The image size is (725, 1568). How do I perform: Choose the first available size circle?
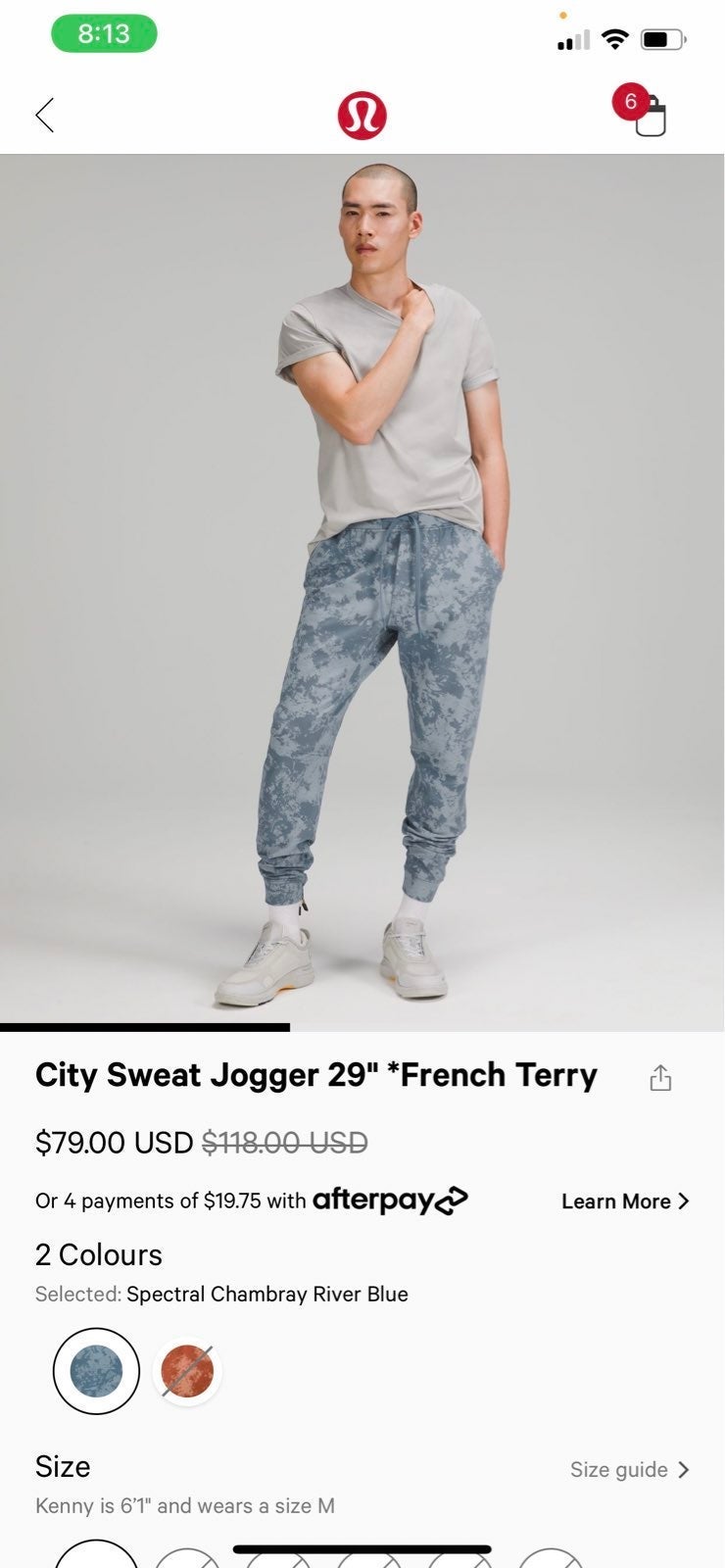click(x=95, y=1558)
